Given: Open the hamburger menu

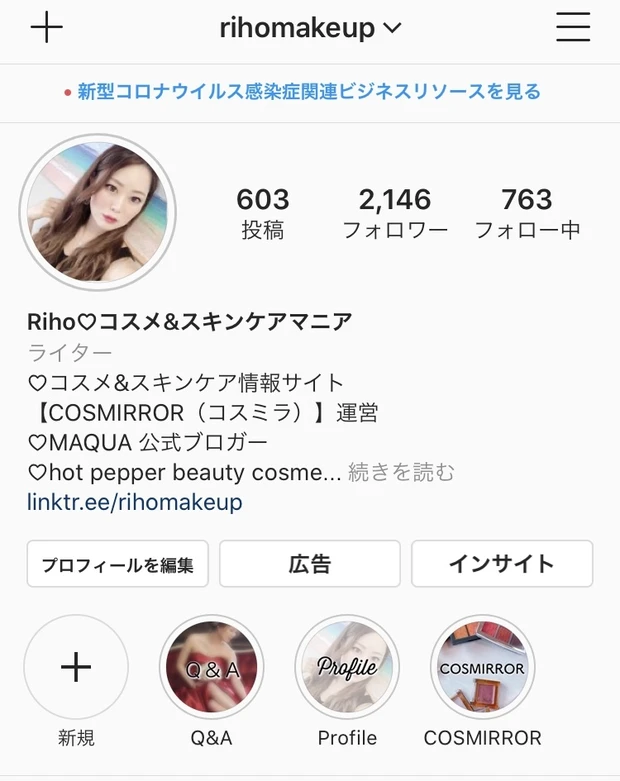Looking at the screenshot, I should 573,28.
